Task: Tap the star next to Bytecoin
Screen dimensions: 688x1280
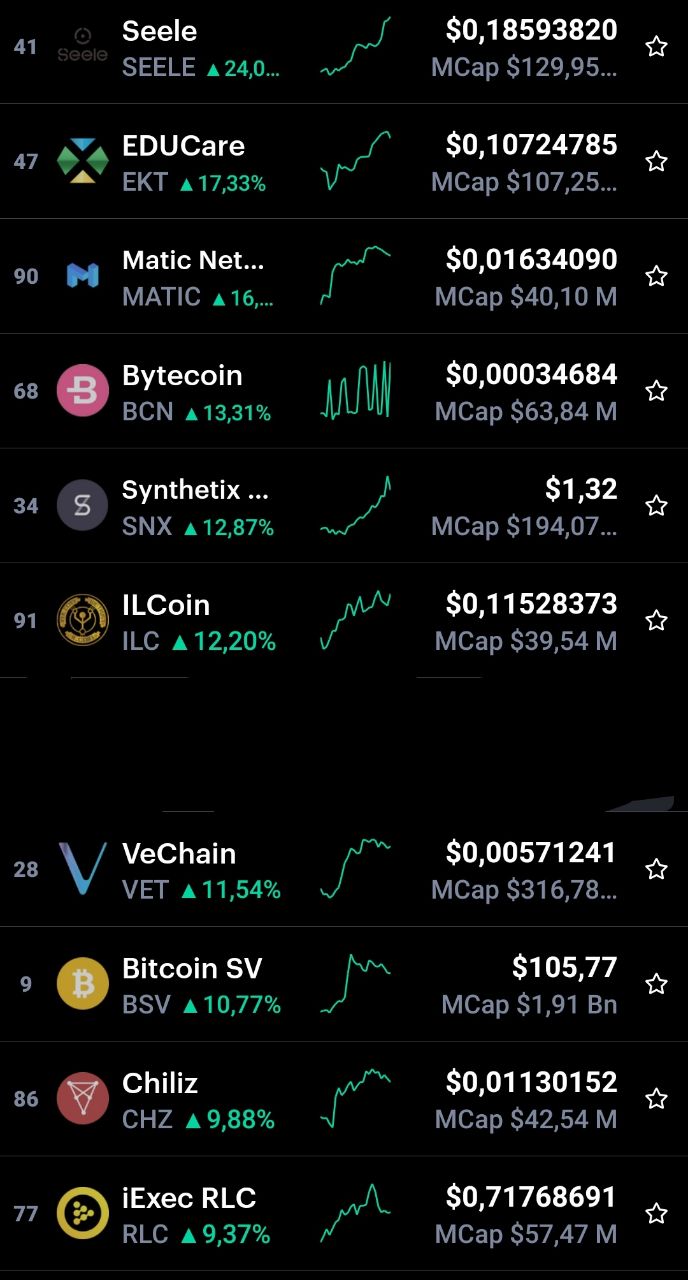Action: (x=656, y=391)
